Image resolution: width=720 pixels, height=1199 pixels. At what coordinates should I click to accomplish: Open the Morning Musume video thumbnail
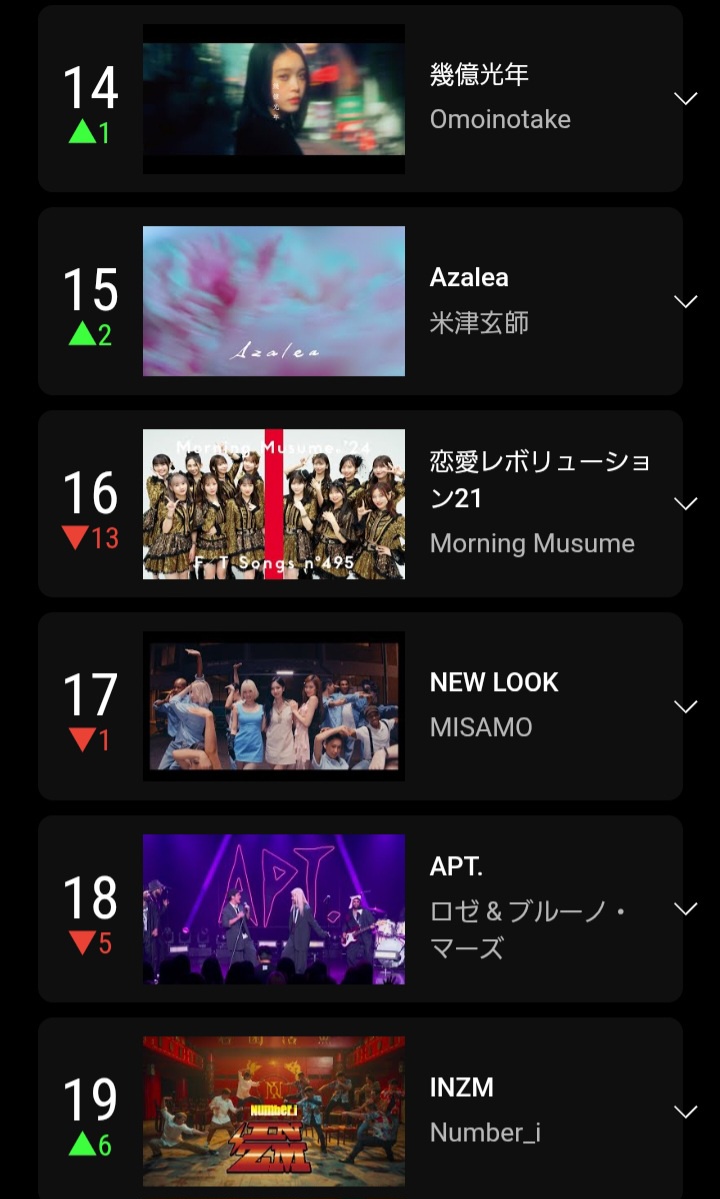point(274,504)
